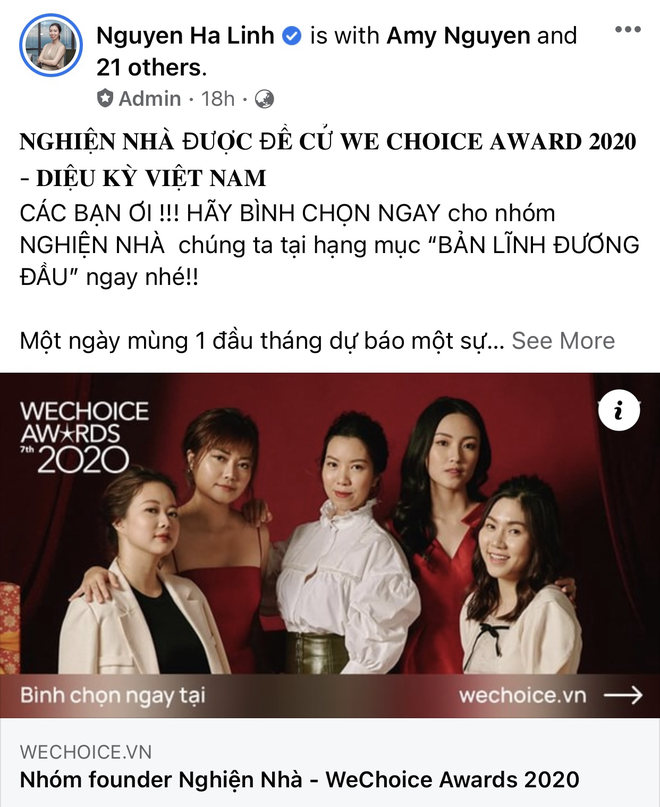Open Nguyen Ha Linh's profile name link
The image size is (660, 807).
pos(187,36)
